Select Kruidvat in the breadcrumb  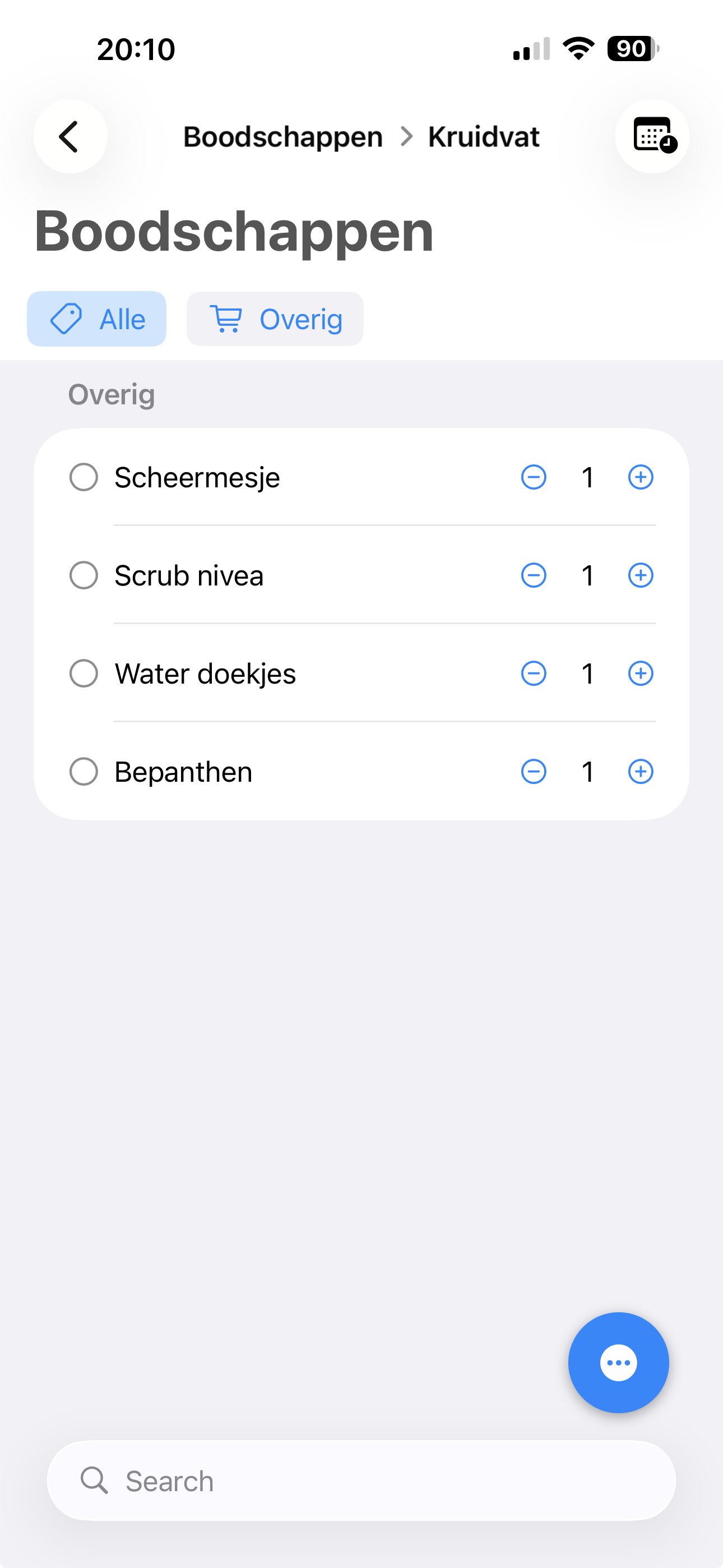point(484,136)
